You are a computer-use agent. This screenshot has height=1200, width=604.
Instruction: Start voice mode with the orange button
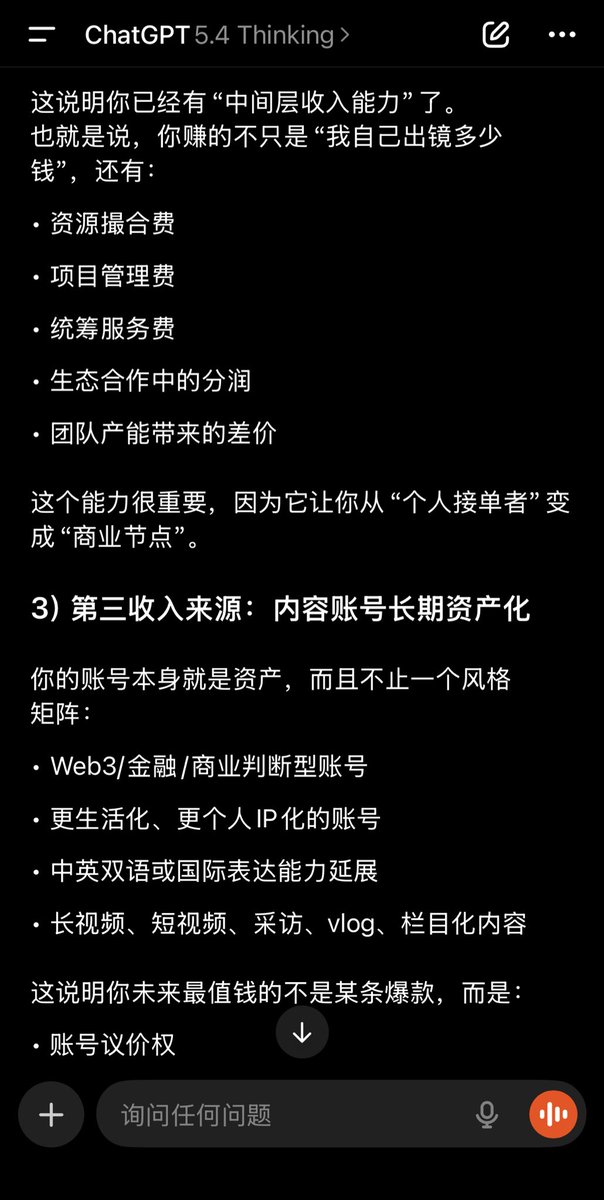pyautogui.click(x=553, y=1114)
